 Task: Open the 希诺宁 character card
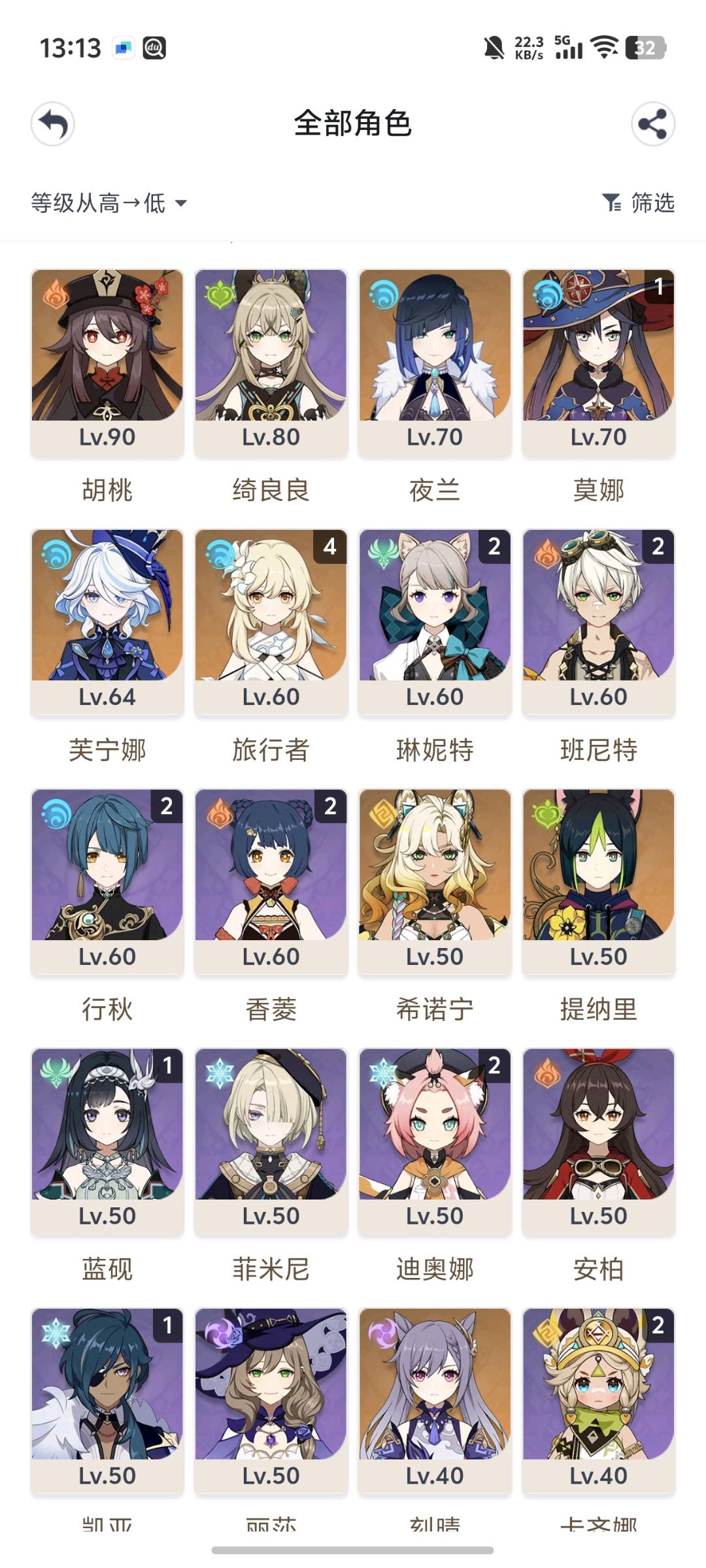[x=435, y=881]
